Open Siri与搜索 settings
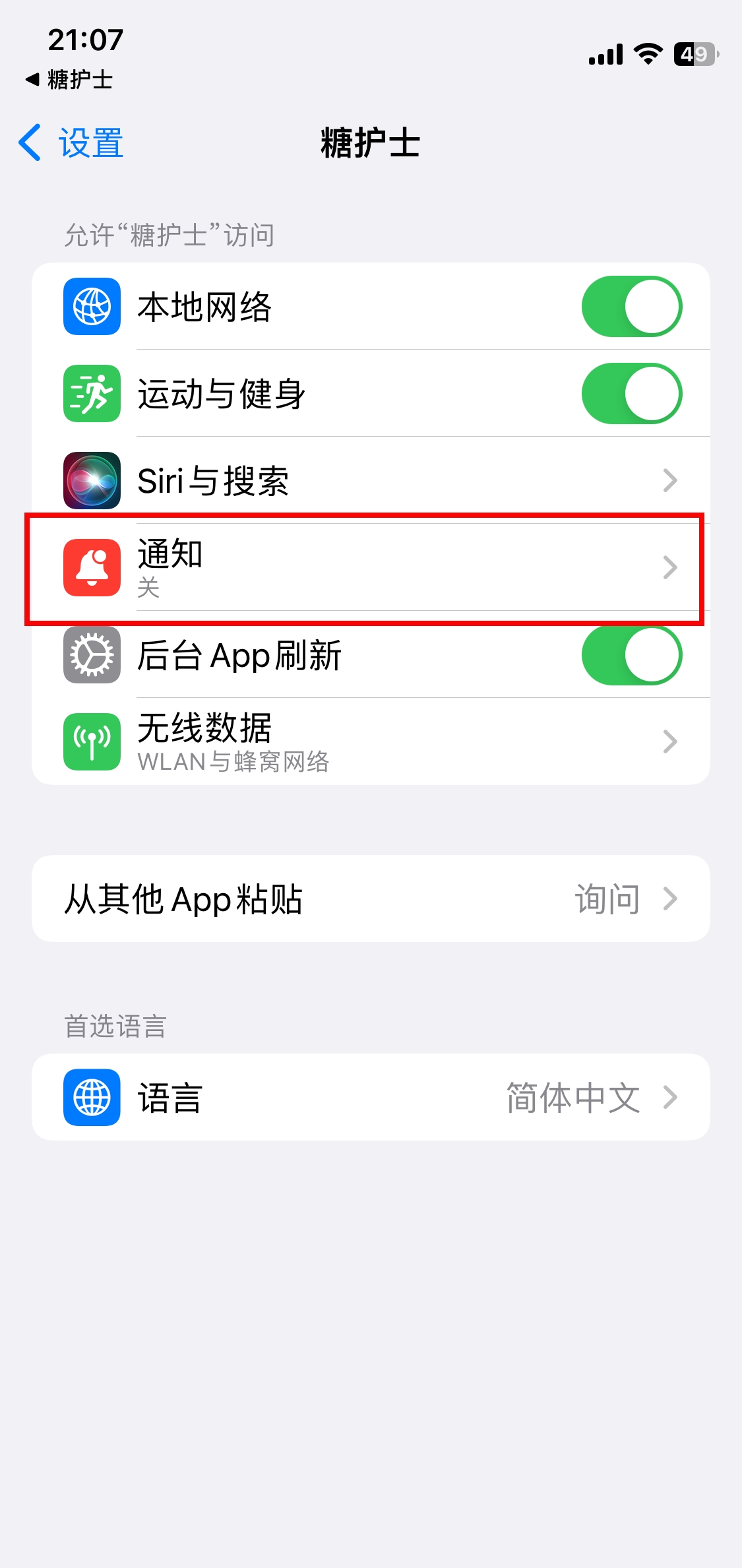Screen dimensions: 742x1568 pyautogui.click(x=371, y=480)
